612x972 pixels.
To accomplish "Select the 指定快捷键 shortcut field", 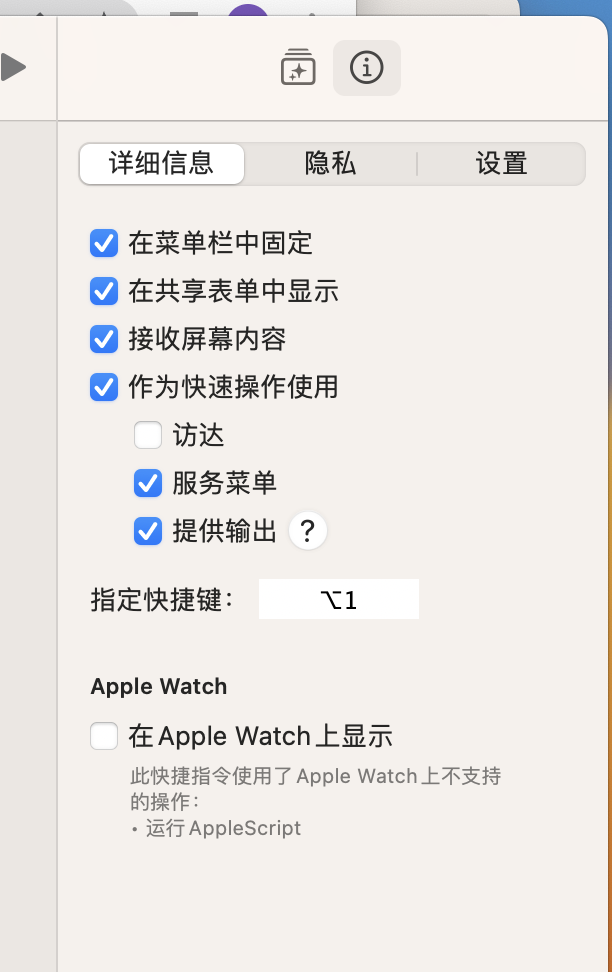I will click(338, 600).
